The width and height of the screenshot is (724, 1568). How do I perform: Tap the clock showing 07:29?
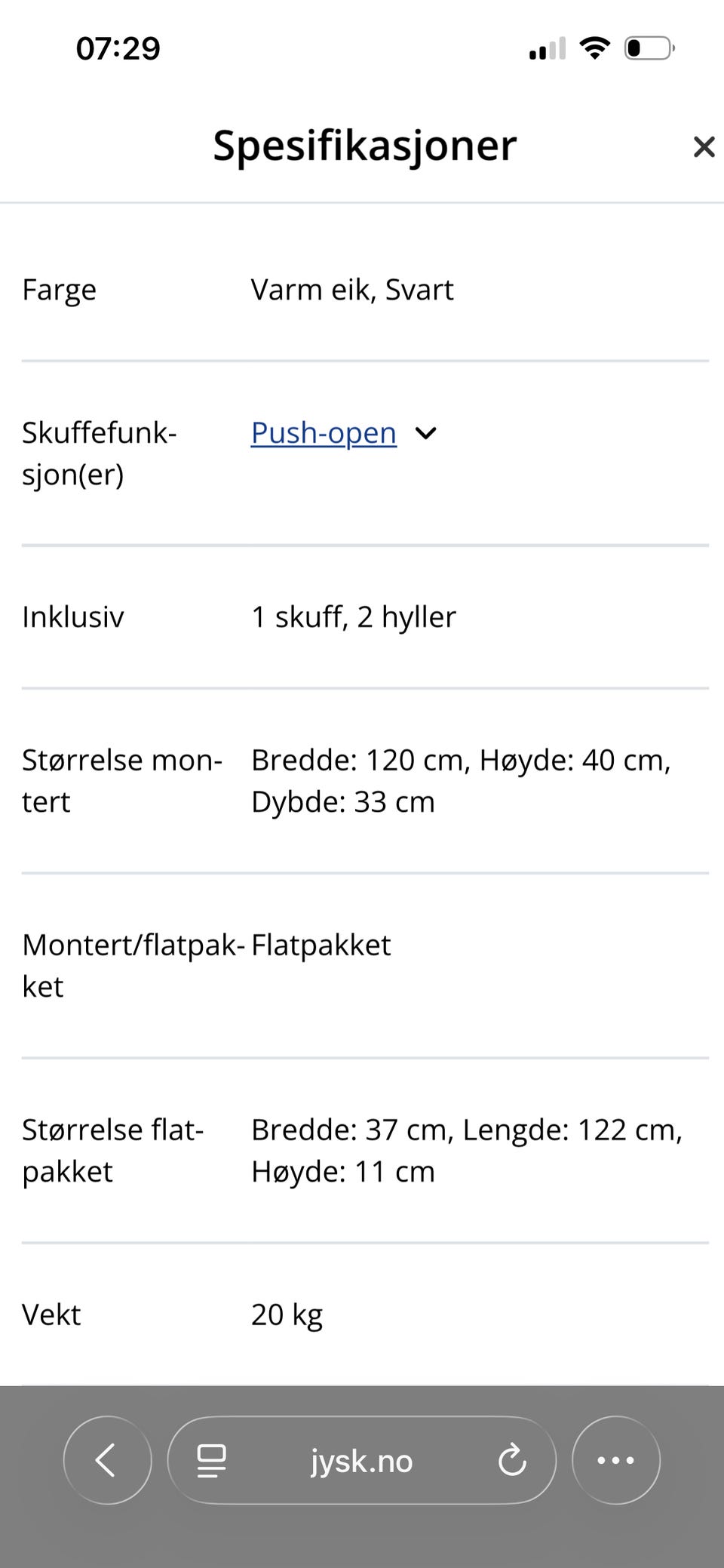click(118, 48)
